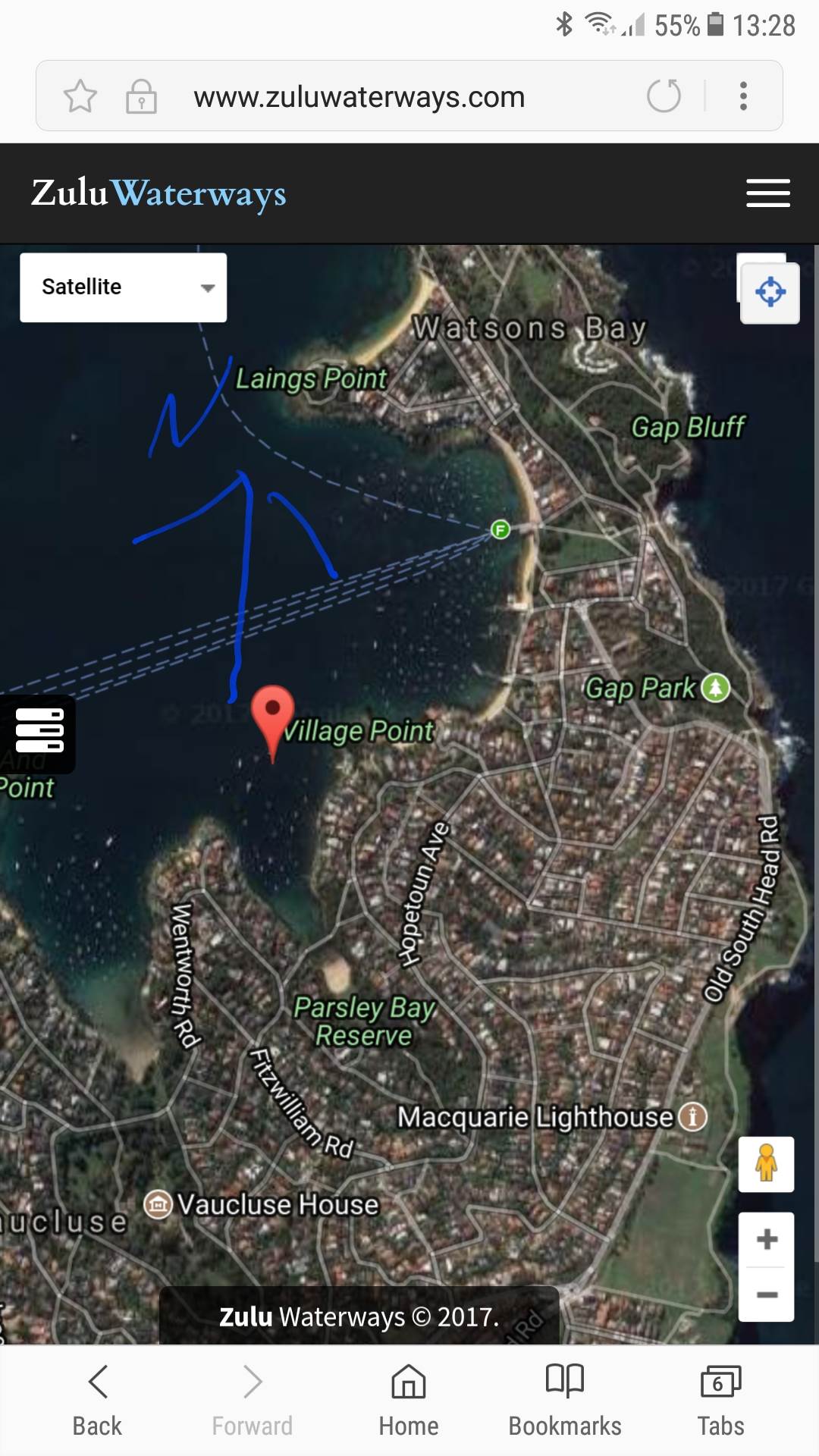The image size is (819, 1456).
Task: Zoom in the map with plus
Action: pyautogui.click(x=767, y=1239)
